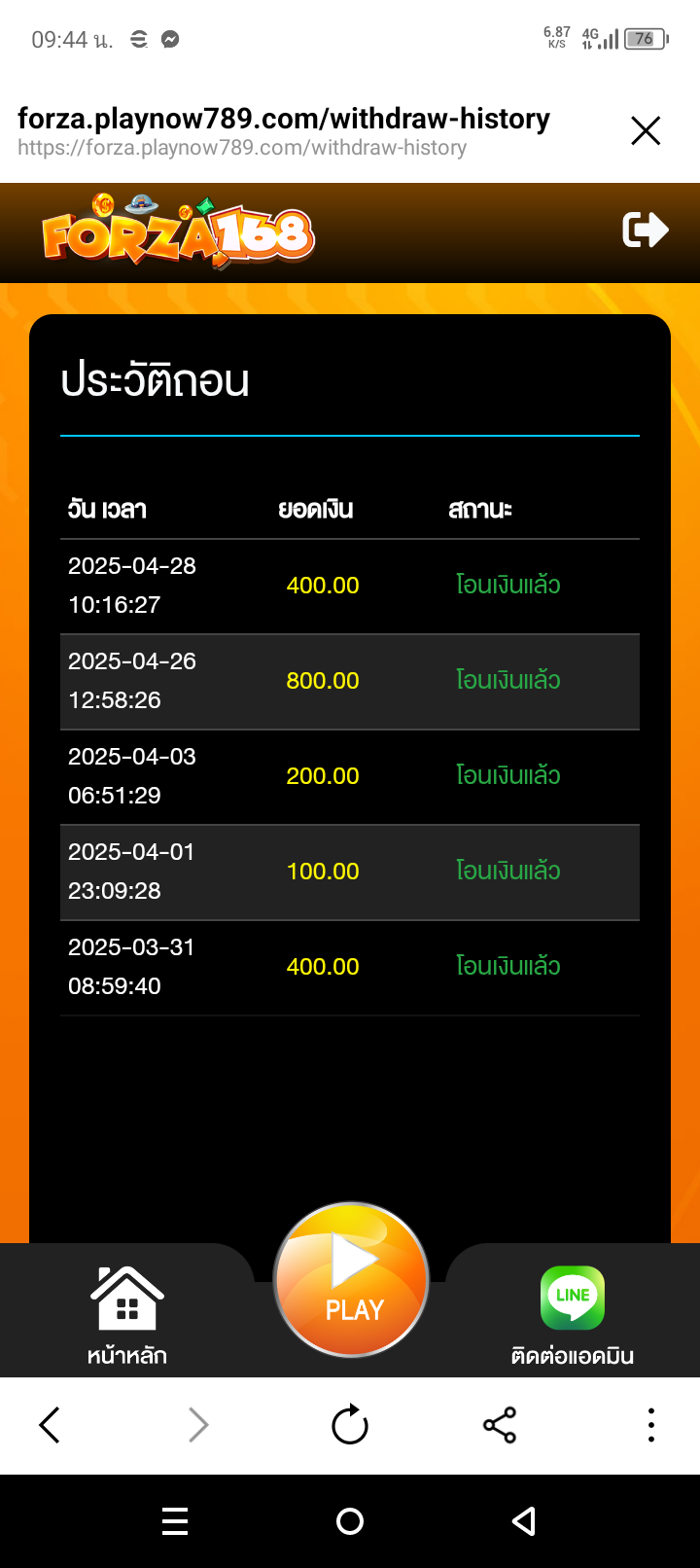Reload the withdraw history page
The height and width of the screenshot is (1568, 700).
[350, 1426]
